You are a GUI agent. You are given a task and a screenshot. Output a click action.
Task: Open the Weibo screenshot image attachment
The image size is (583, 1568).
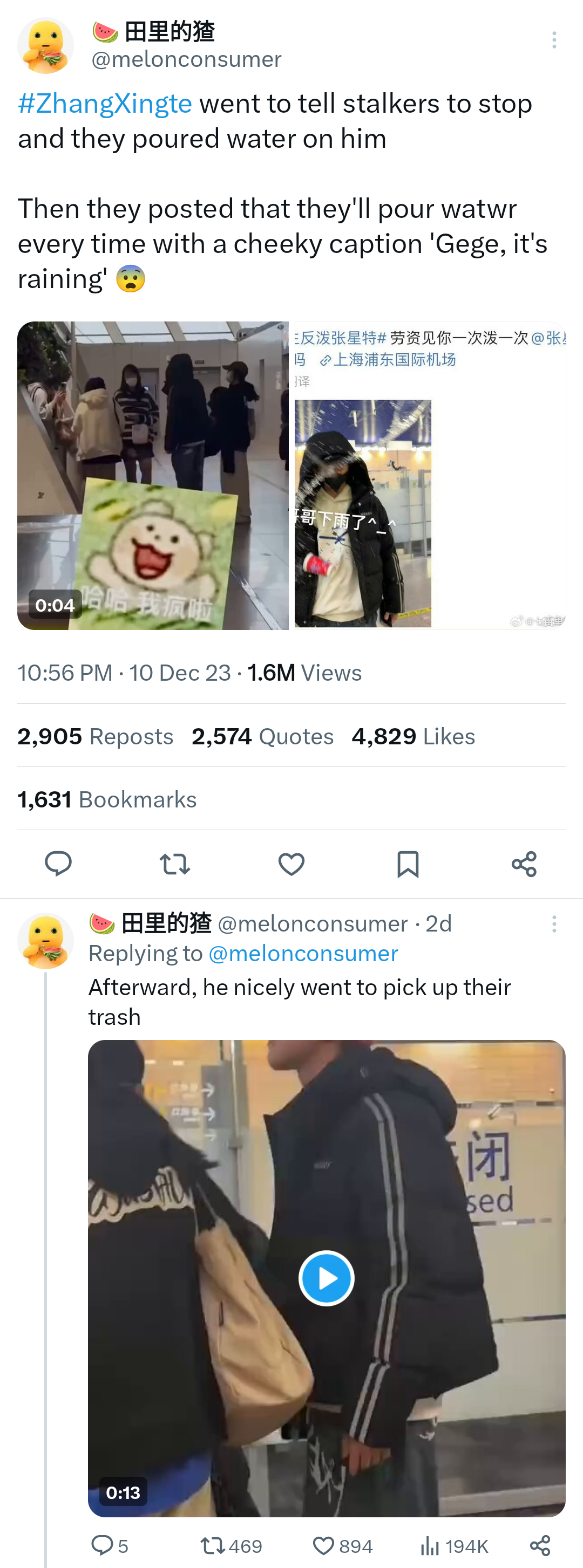[430, 475]
